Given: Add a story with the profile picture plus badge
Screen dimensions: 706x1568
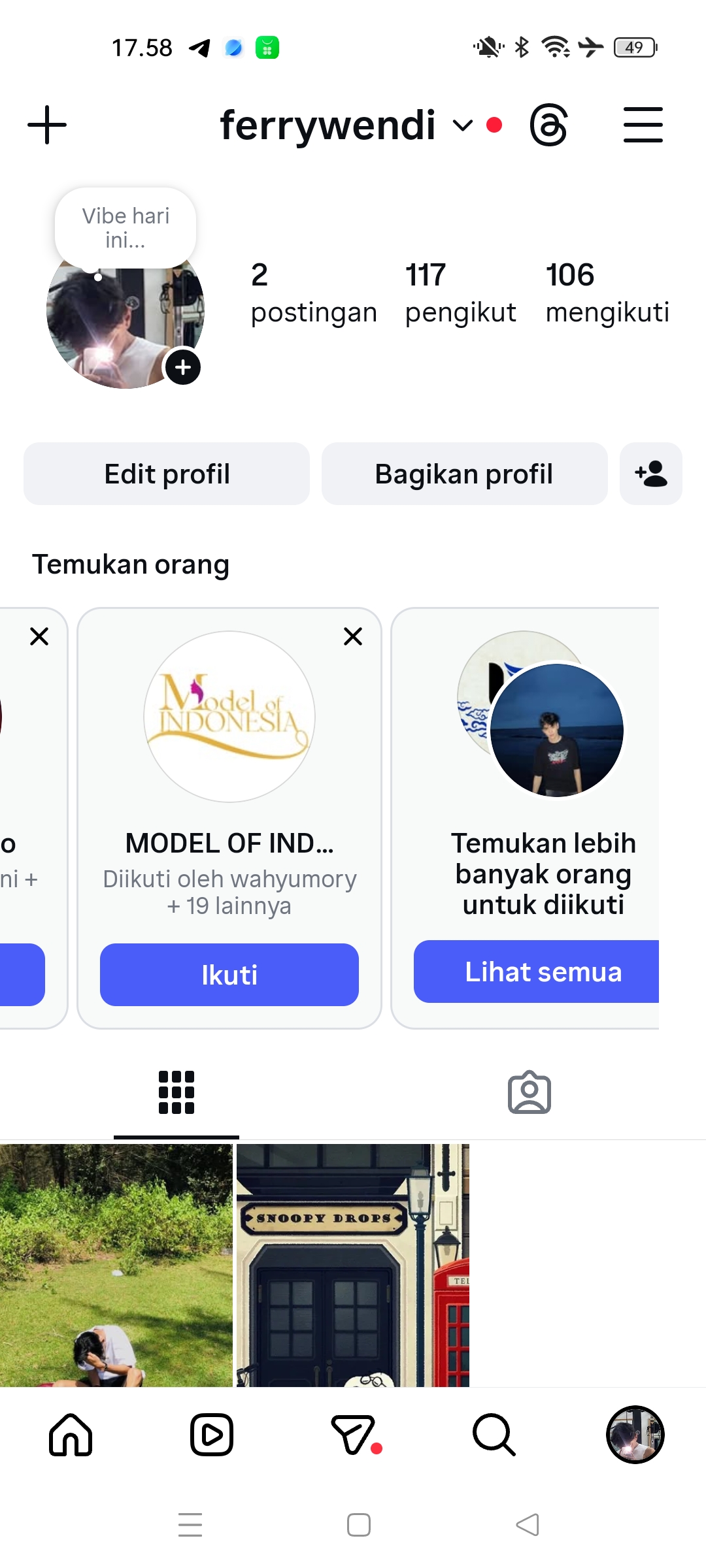Looking at the screenshot, I should pyautogui.click(x=183, y=367).
